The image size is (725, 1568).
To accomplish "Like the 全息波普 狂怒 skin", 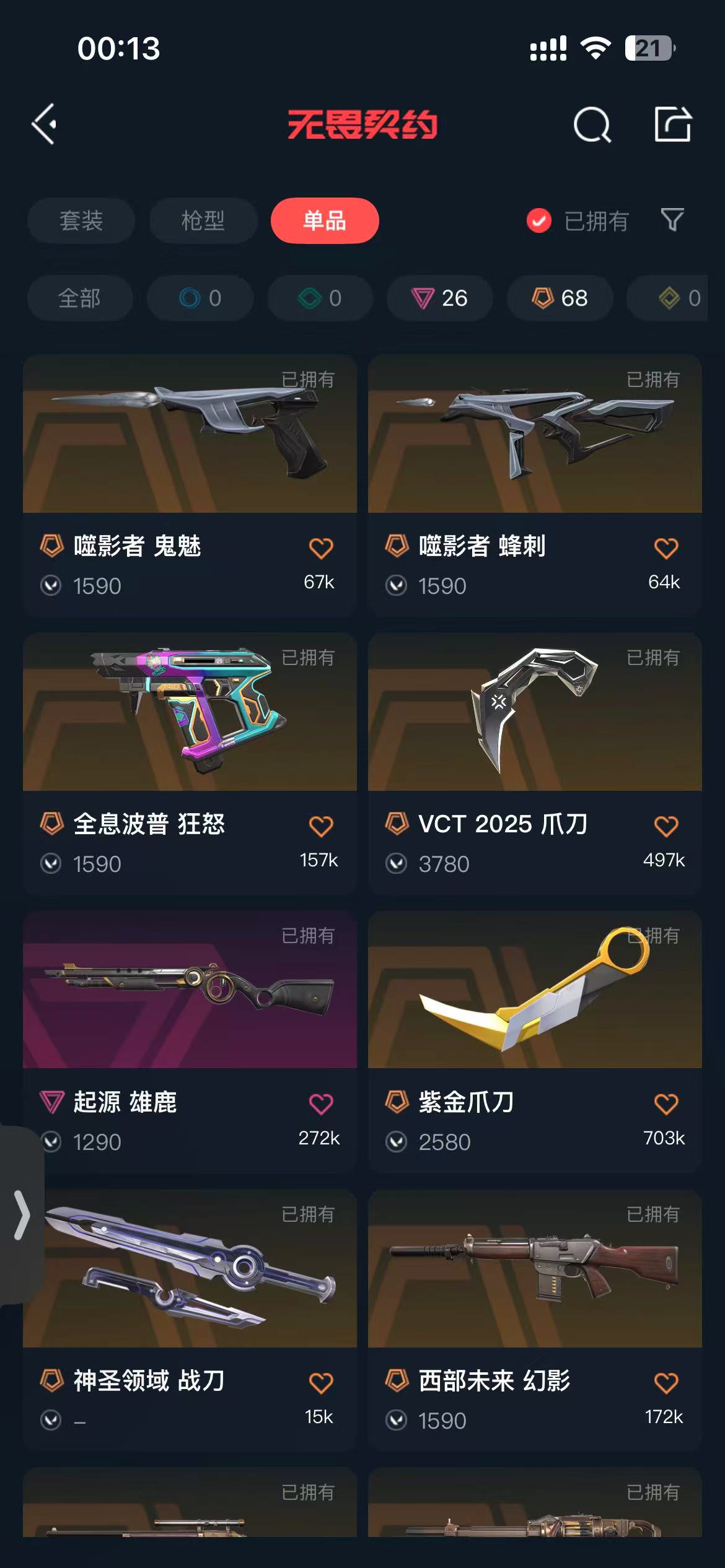I will [321, 826].
